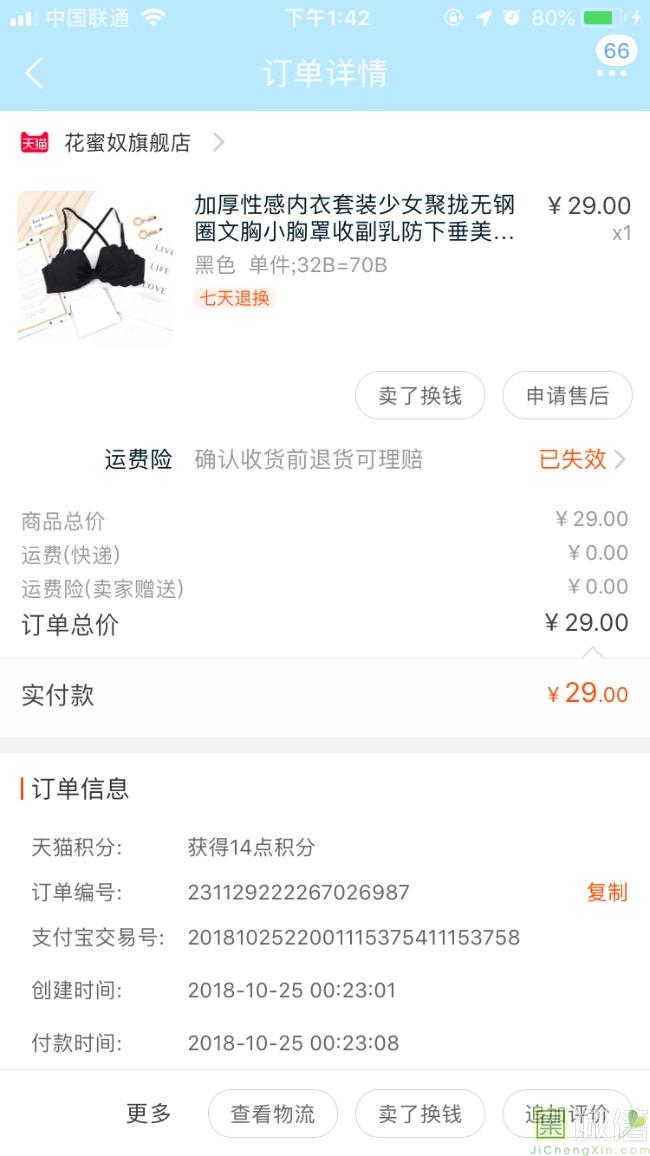Tap 卖了换钱 next to 查看物流

420,1114
